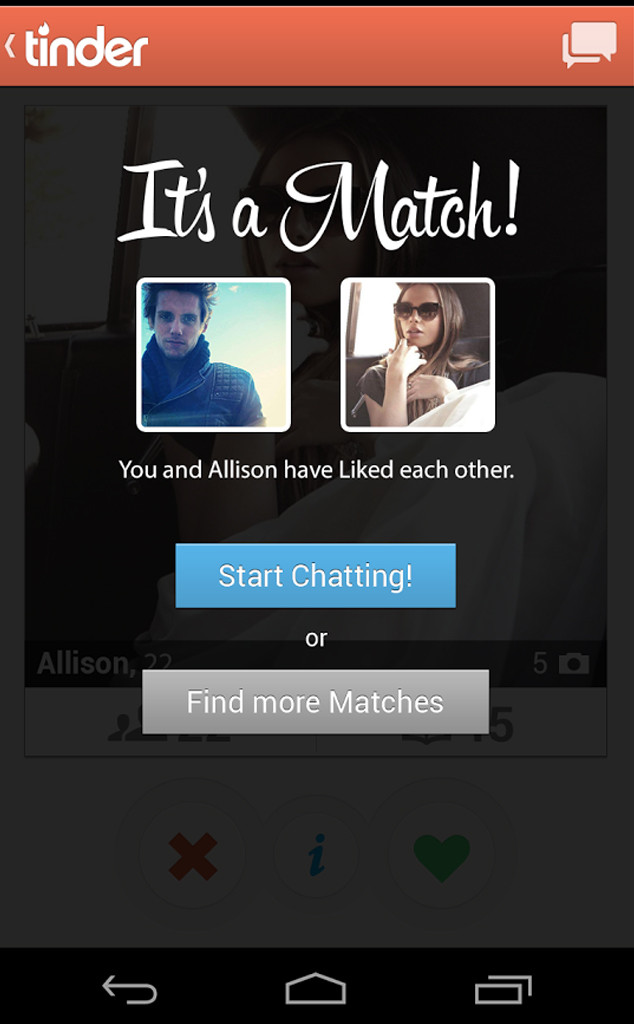This screenshot has width=634, height=1024.
Task: Open Allison's matched profile photo
Action: 418,355
